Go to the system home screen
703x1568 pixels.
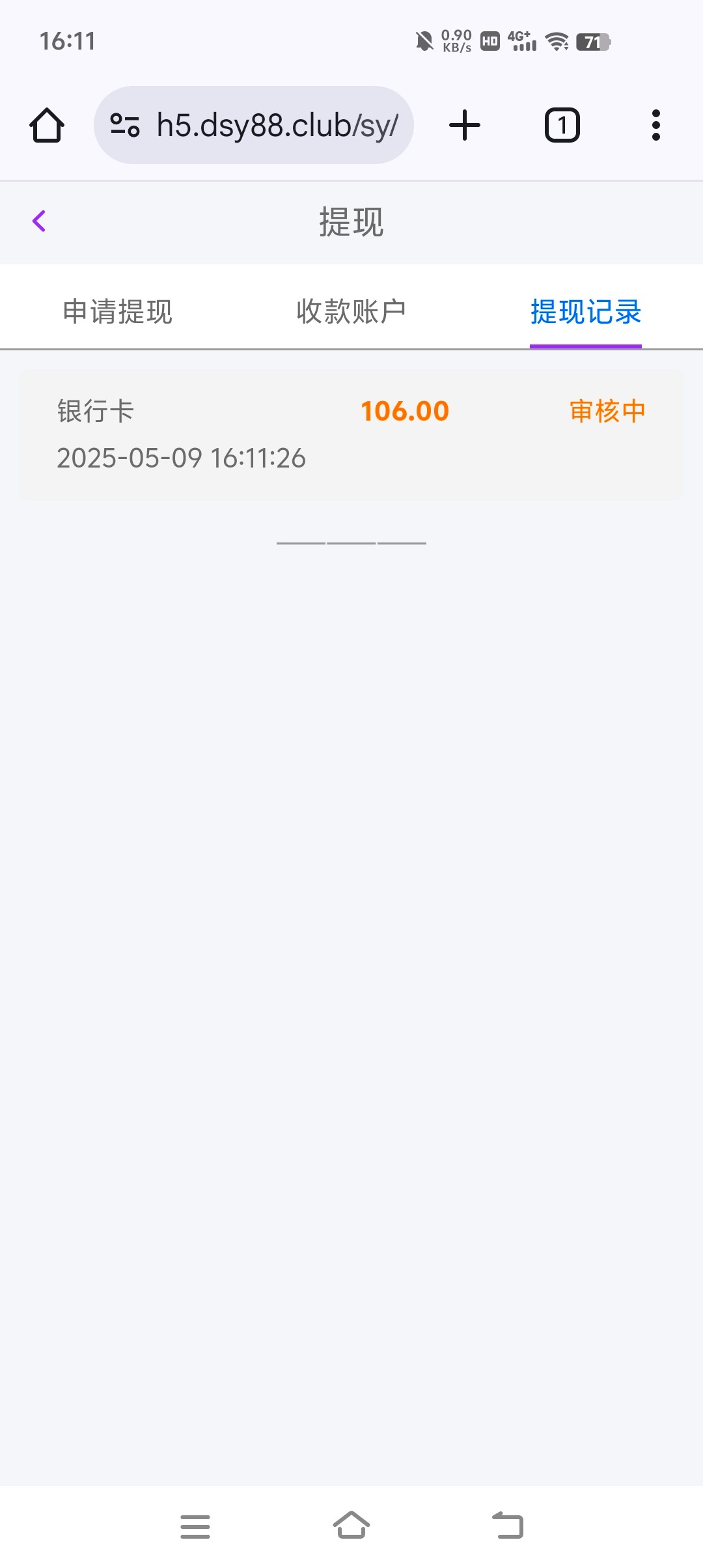(351, 1525)
